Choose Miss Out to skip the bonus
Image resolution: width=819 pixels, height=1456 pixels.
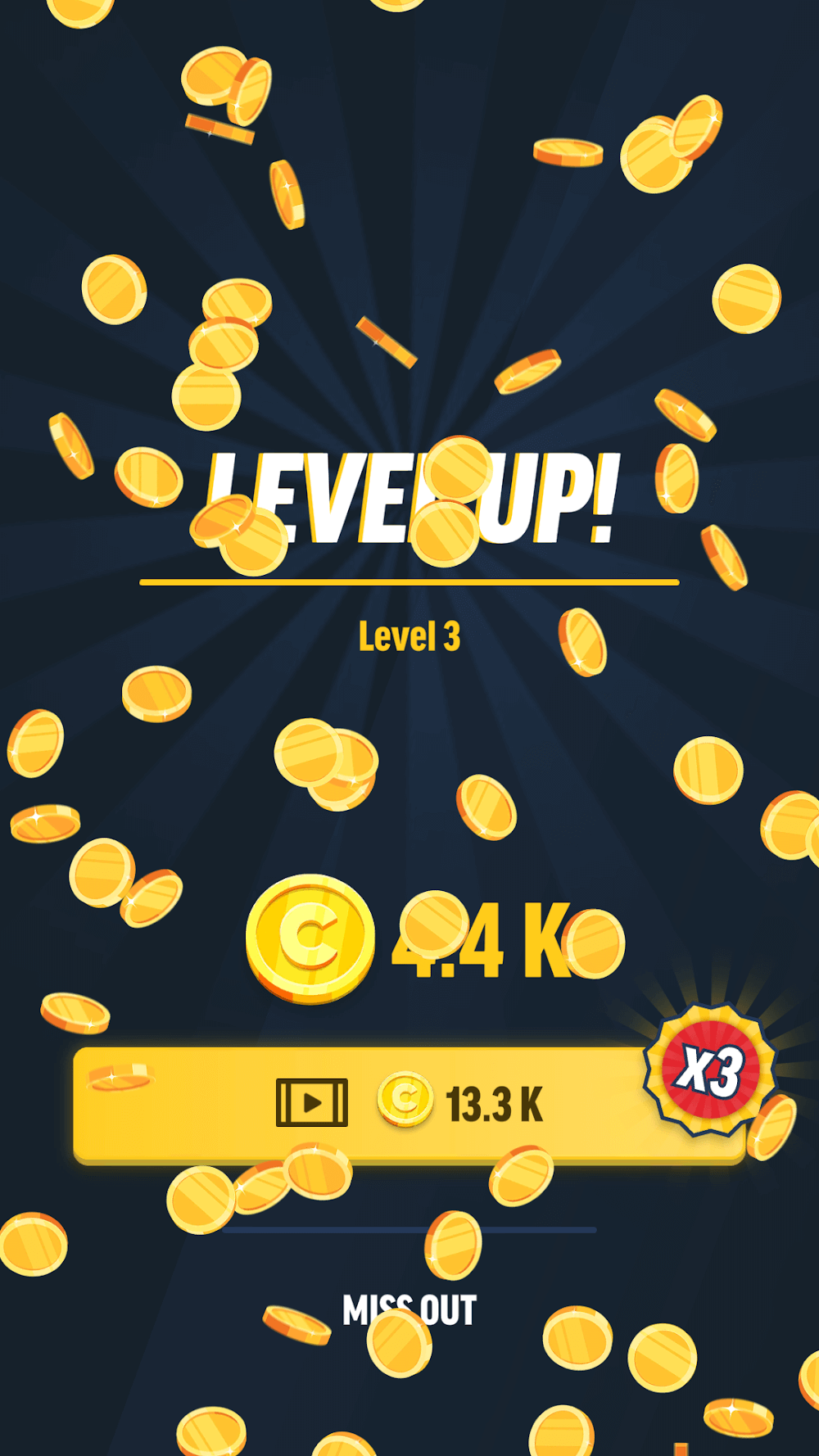(x=409, y=1310)
